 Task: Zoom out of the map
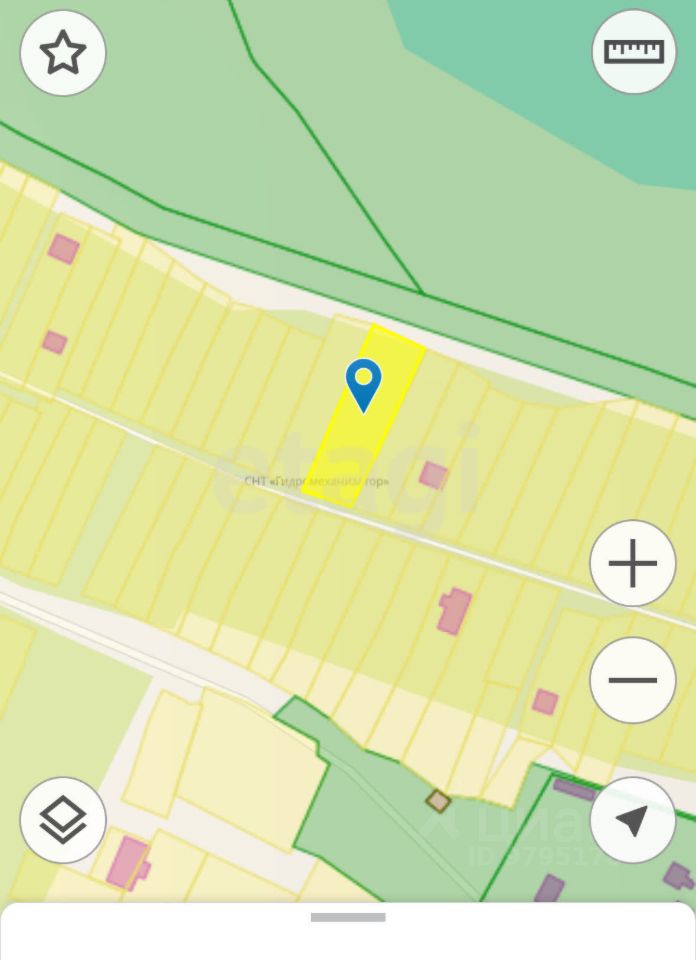click(633, 680)
